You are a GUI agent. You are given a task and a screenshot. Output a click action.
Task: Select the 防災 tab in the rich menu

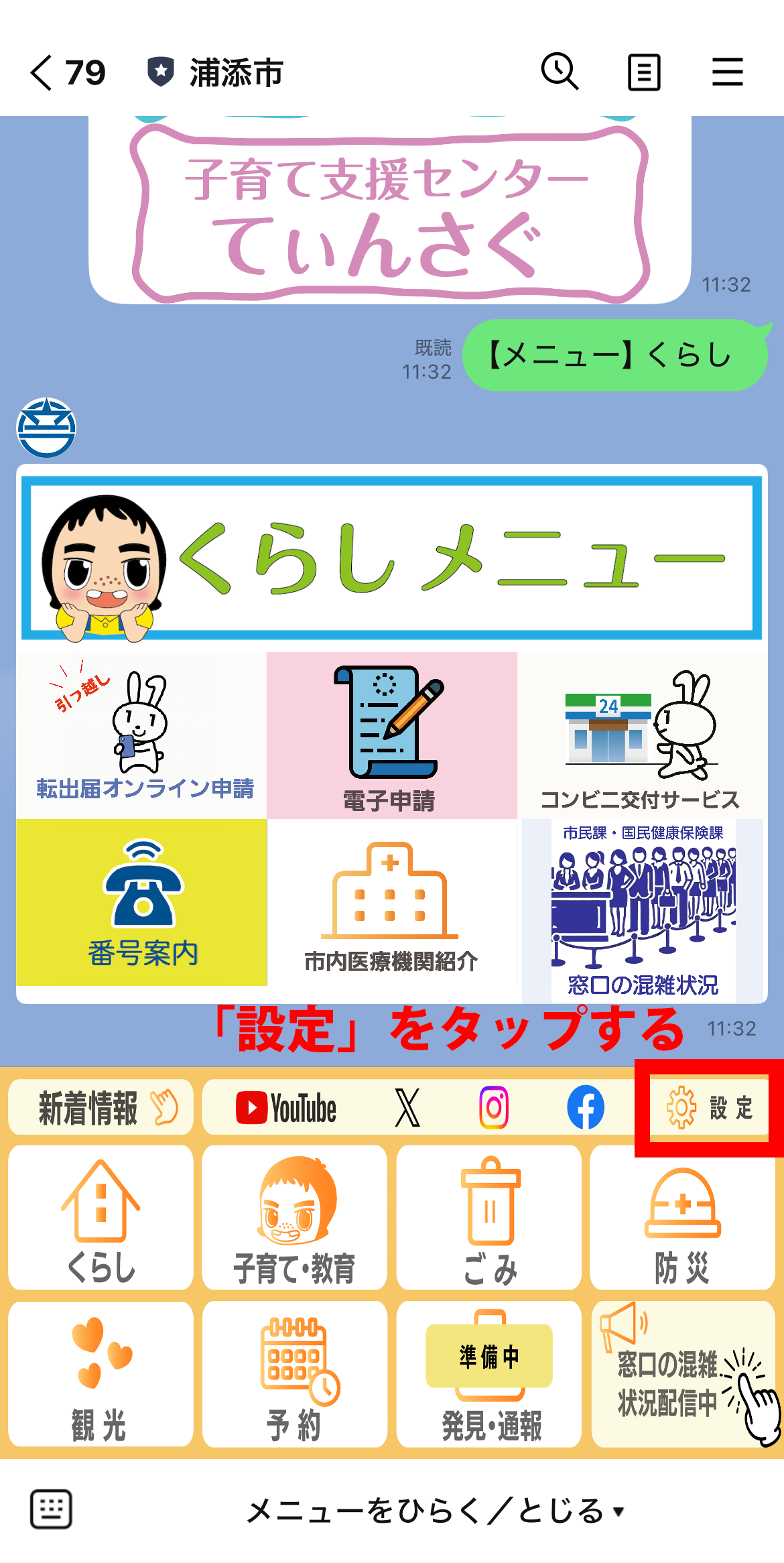coord(681,1216)
